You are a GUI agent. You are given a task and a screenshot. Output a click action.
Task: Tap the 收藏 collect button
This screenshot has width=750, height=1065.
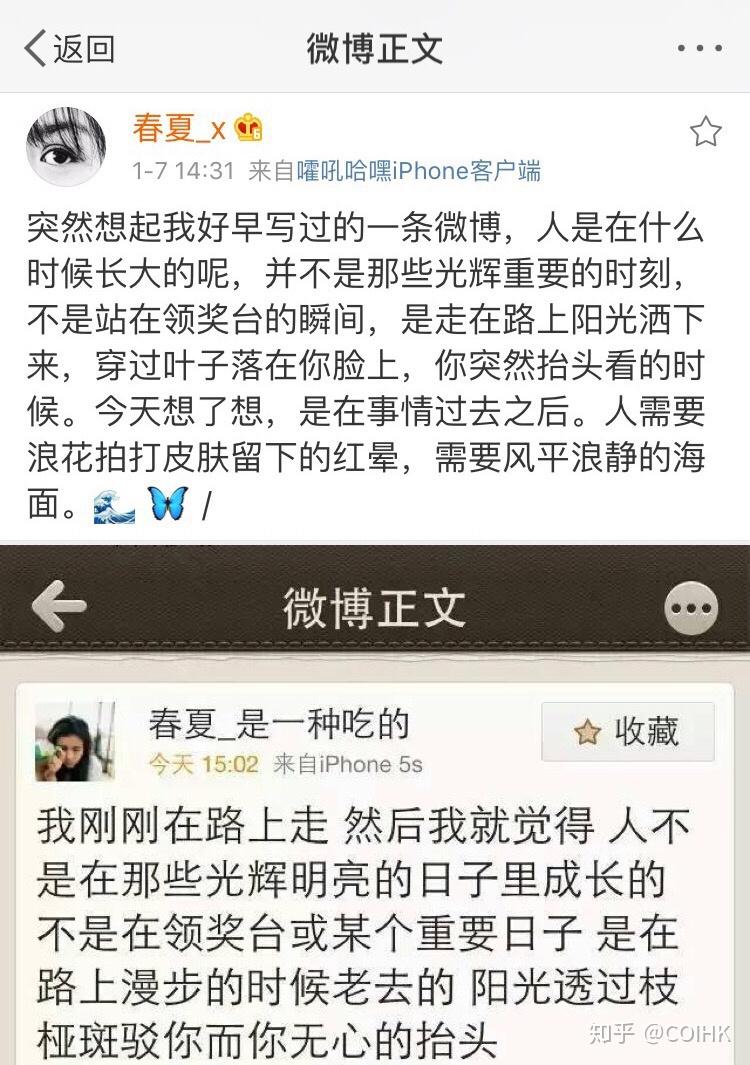tap(627, 733)
